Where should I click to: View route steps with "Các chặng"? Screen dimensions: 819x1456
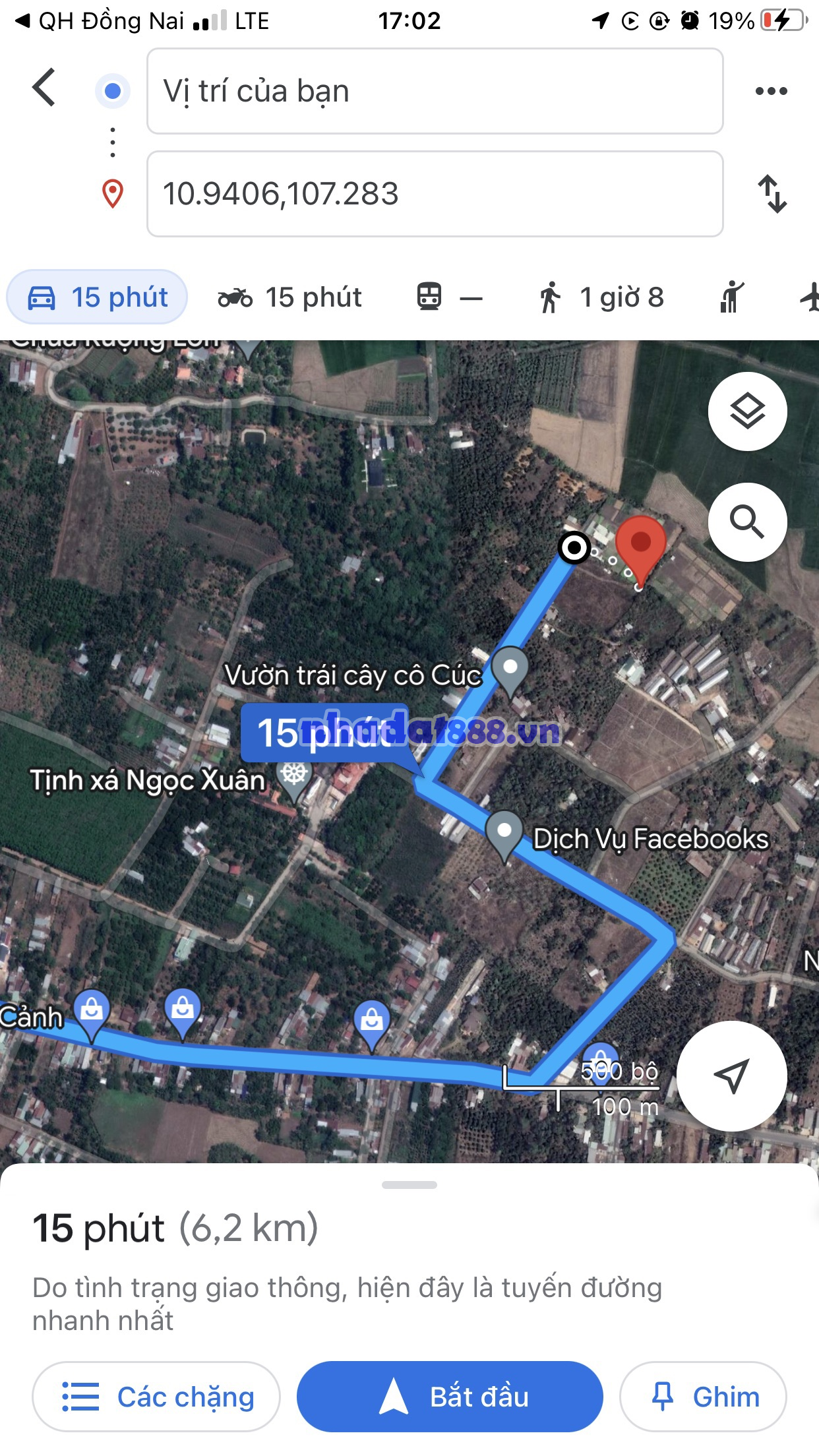[x=156, y=1397]
